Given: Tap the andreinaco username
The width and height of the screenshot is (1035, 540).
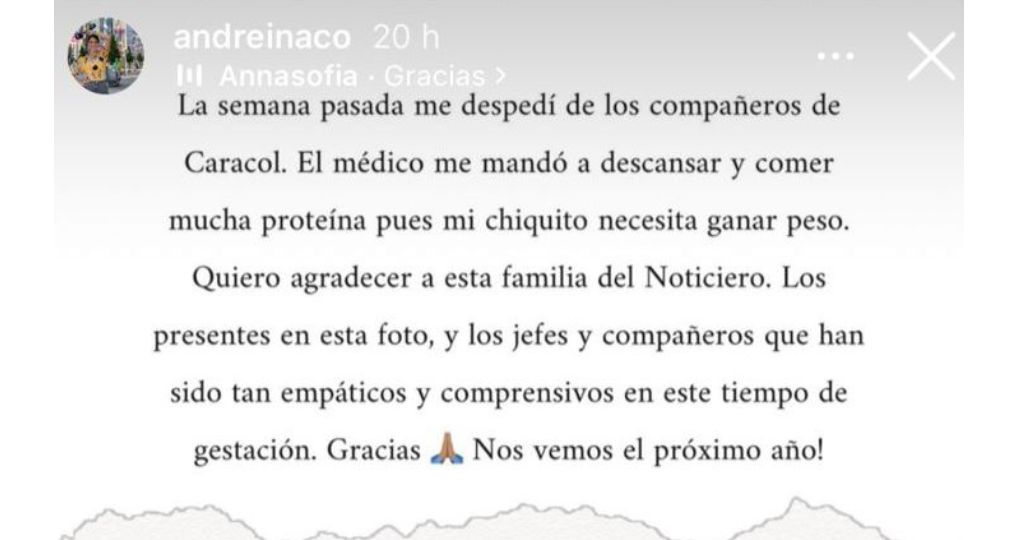Looking at the screenshot, I should click(263, 38).
